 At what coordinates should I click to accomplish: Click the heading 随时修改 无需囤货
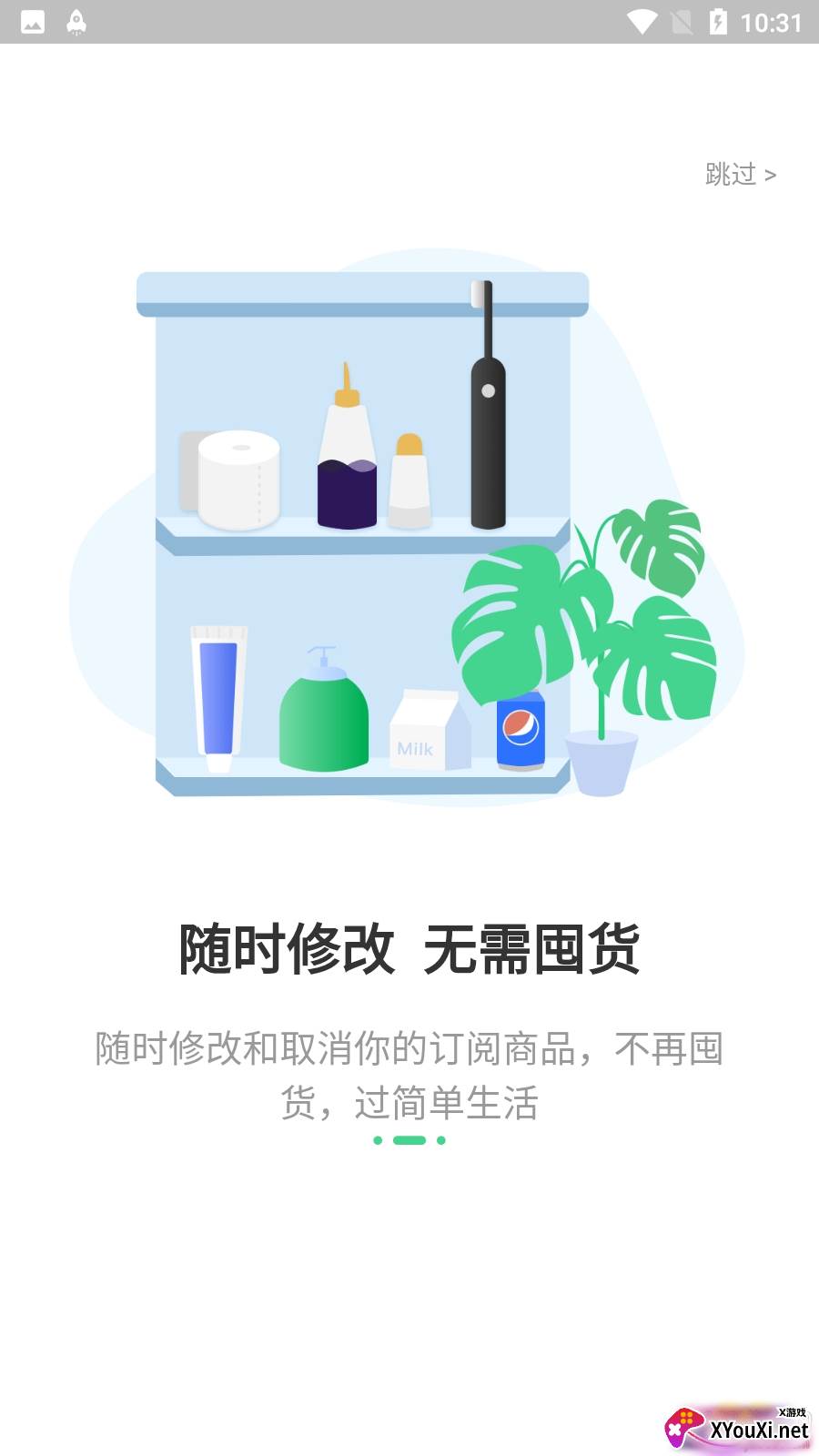tap(409, 946)
